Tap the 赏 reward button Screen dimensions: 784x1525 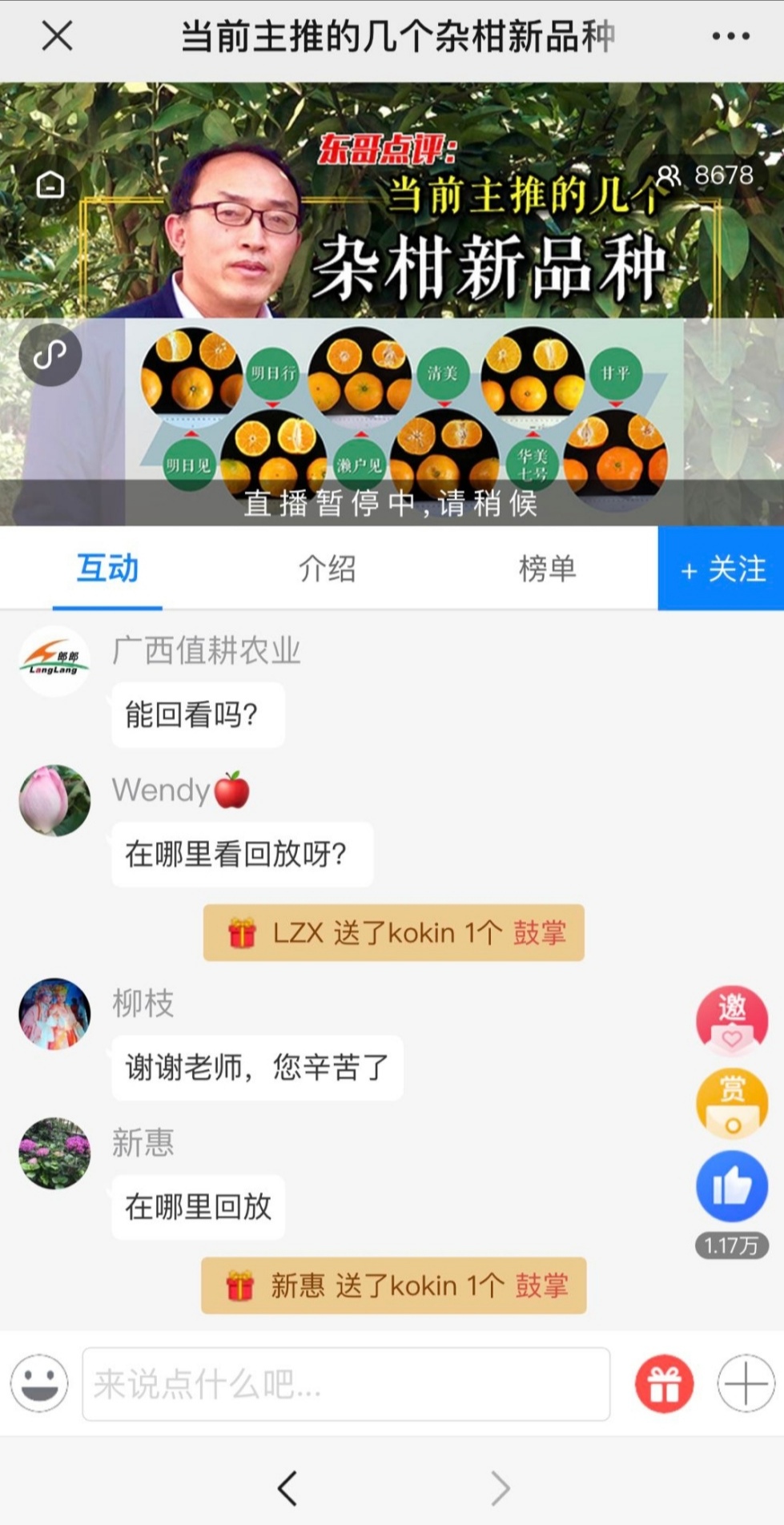coord(732,1103)
